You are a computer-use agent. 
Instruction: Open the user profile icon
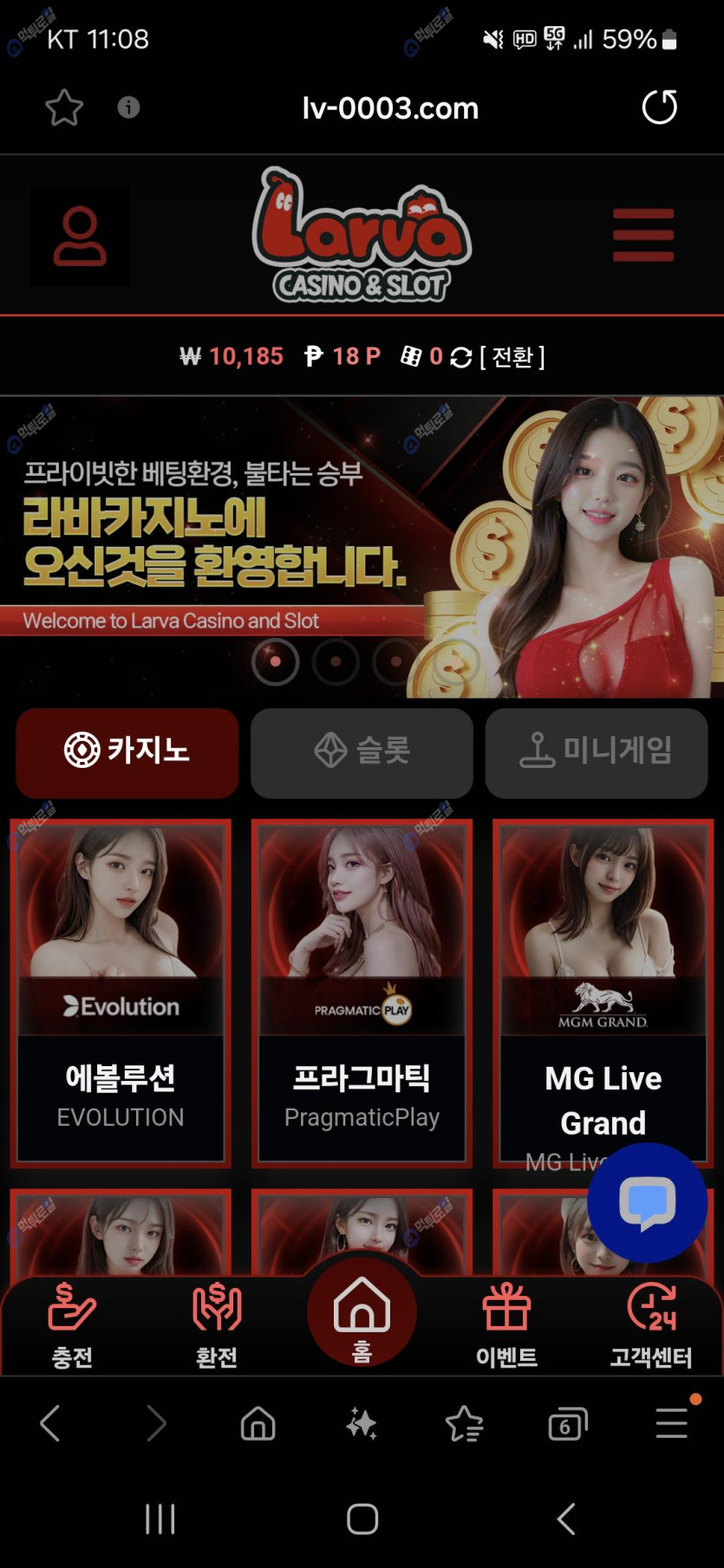click(x=80, y=236)
